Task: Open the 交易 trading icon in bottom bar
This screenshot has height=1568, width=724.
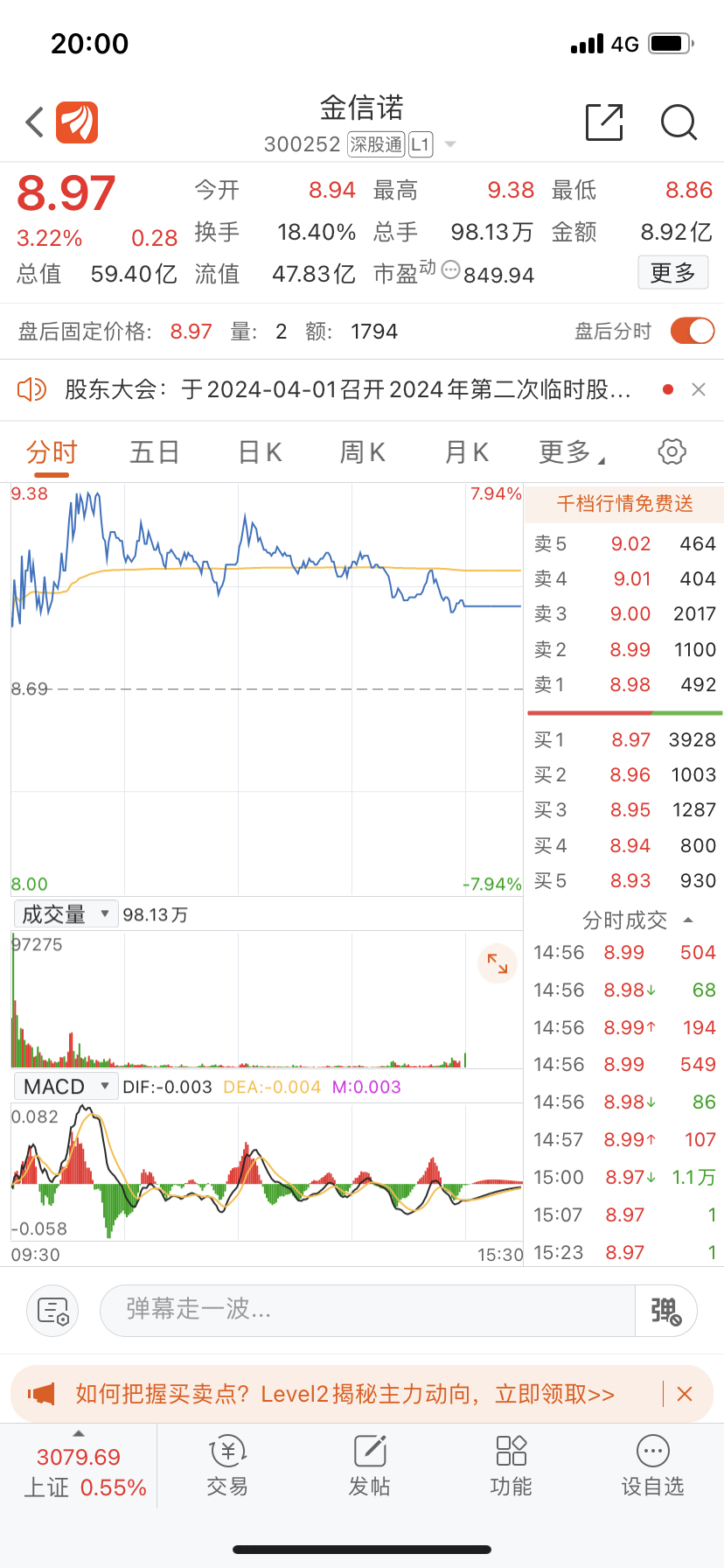Action: pos(227,1466)
